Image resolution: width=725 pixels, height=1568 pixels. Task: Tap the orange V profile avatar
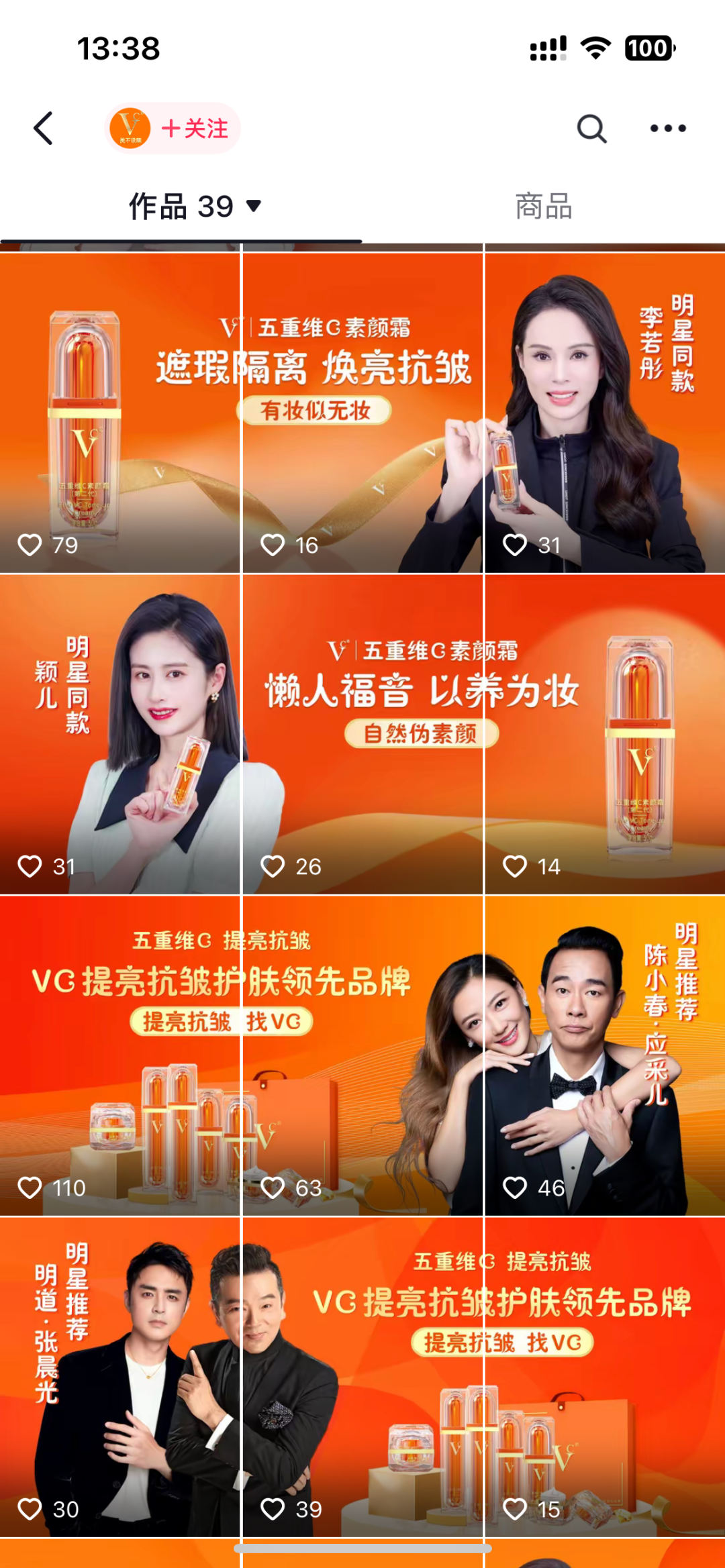(x=130, y=128)
